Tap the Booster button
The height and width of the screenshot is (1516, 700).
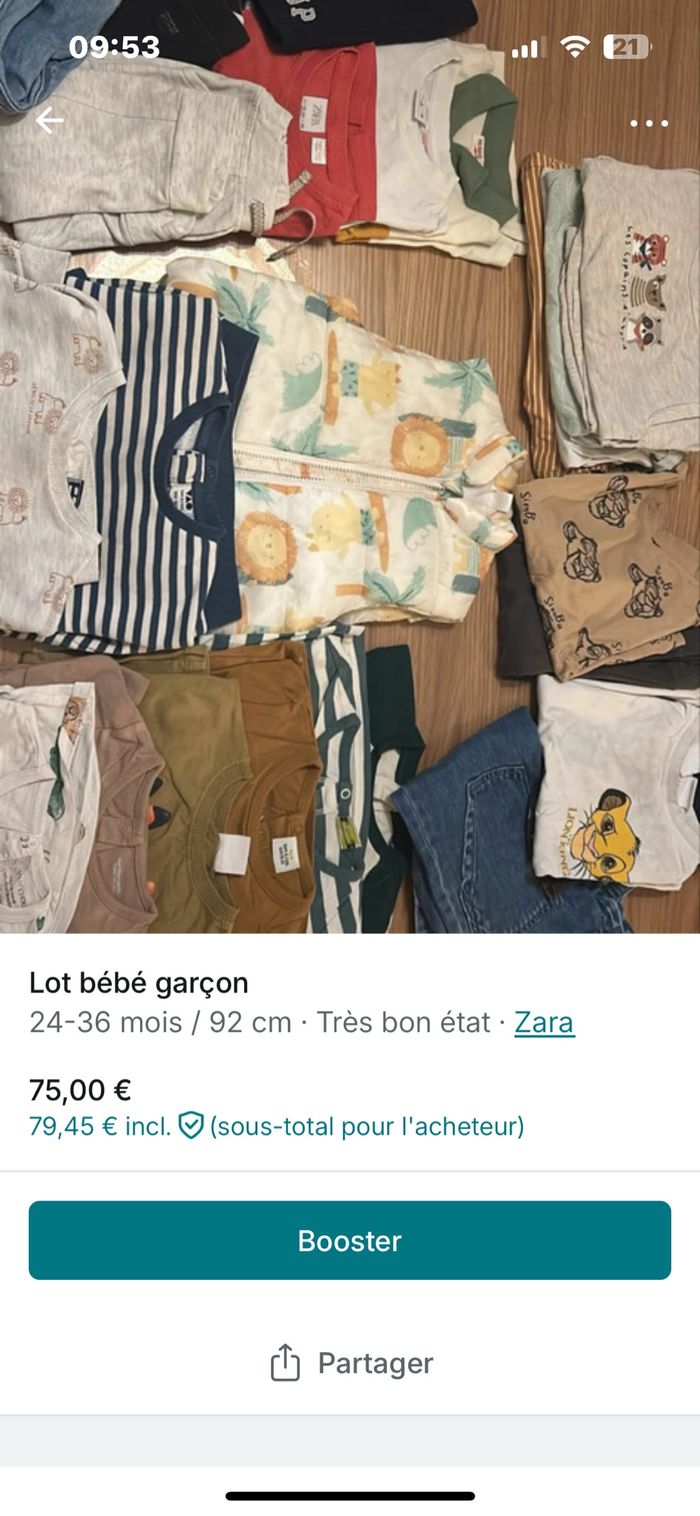350,1240
